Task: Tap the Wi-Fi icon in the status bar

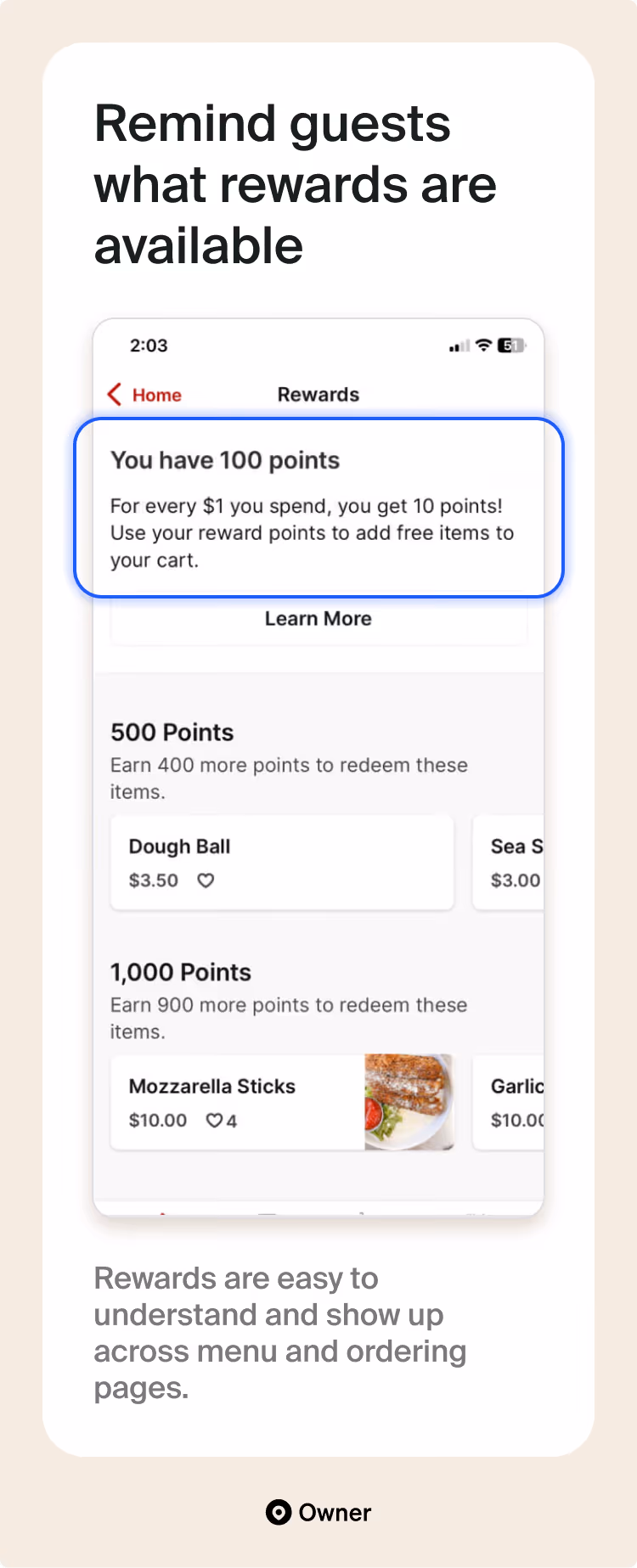Action: 482,345
